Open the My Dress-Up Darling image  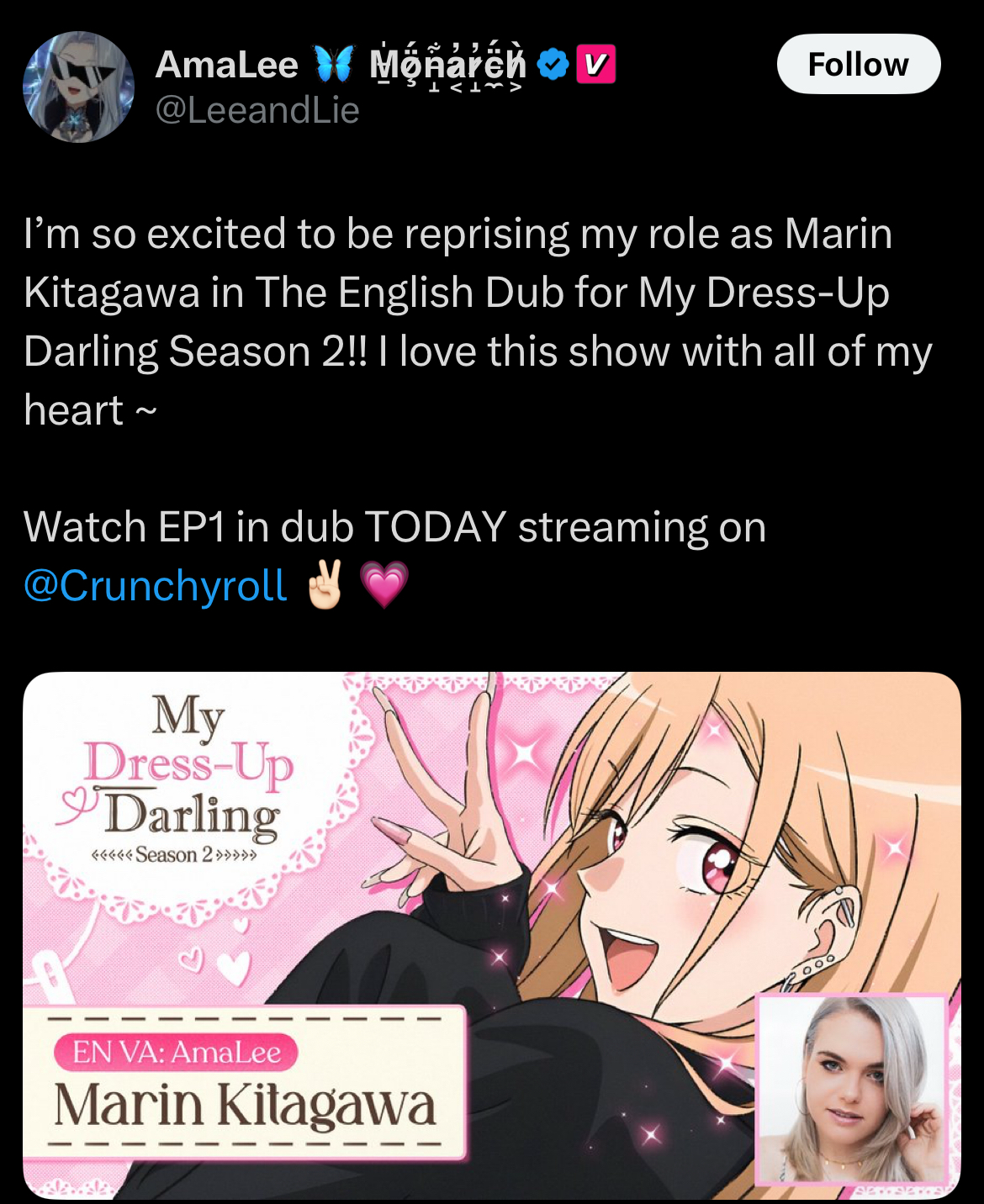pos(491,933)
